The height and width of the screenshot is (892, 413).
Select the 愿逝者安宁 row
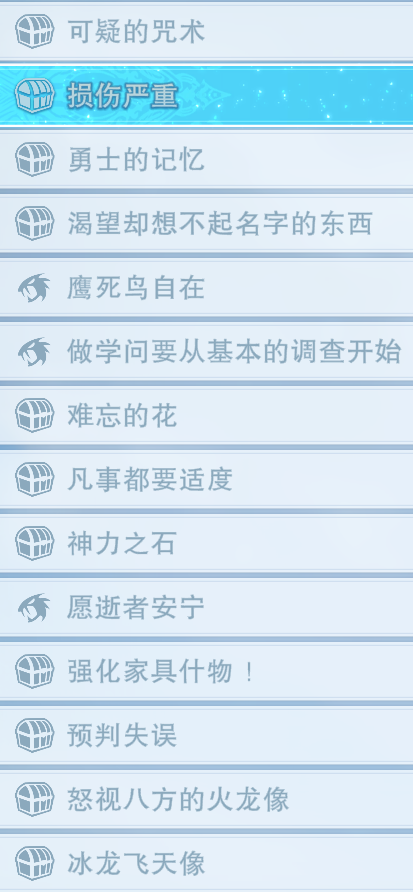click(206, 608)
